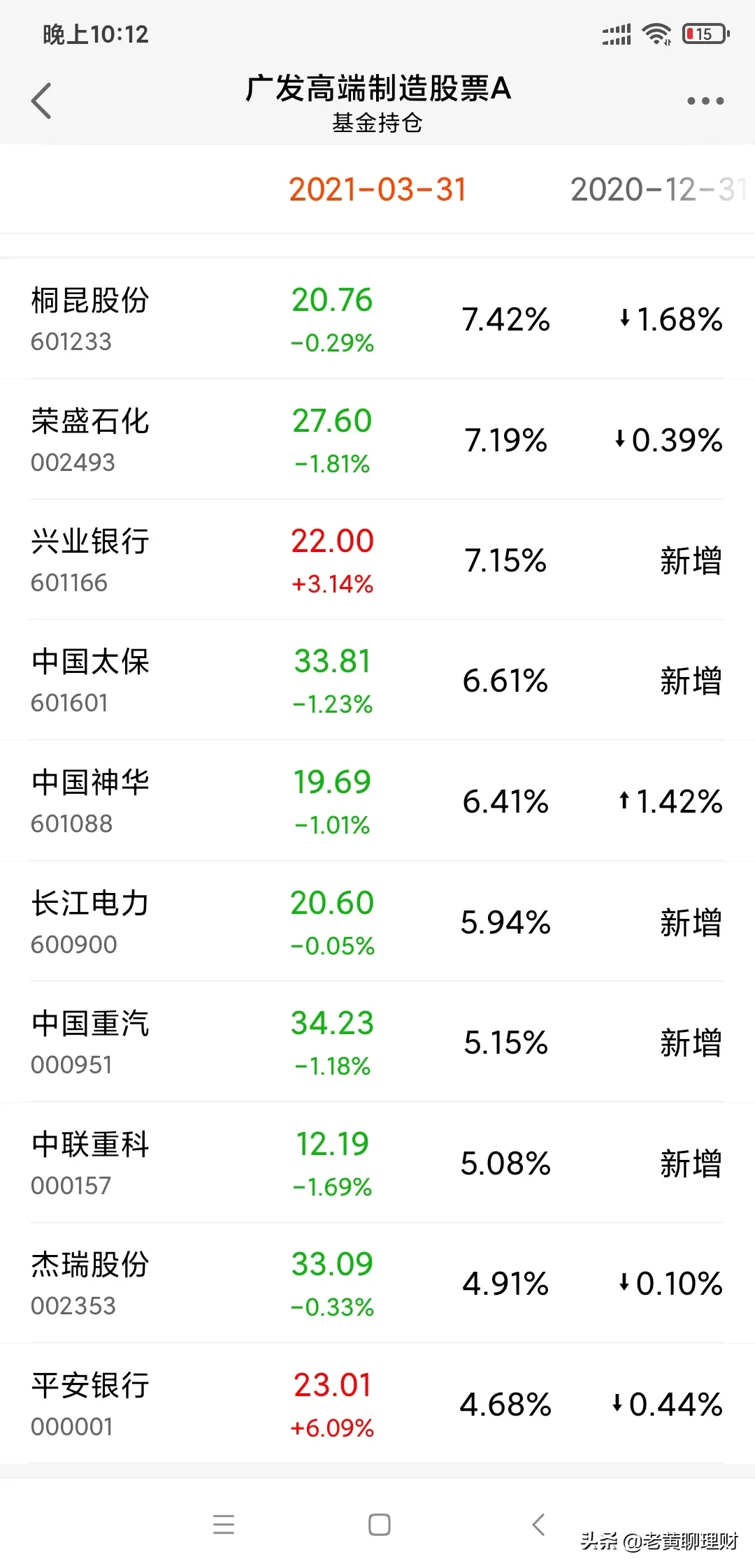This screenshot has width=755, height=1568.
Task: Tap the system home button
Action: [379, 1525]
